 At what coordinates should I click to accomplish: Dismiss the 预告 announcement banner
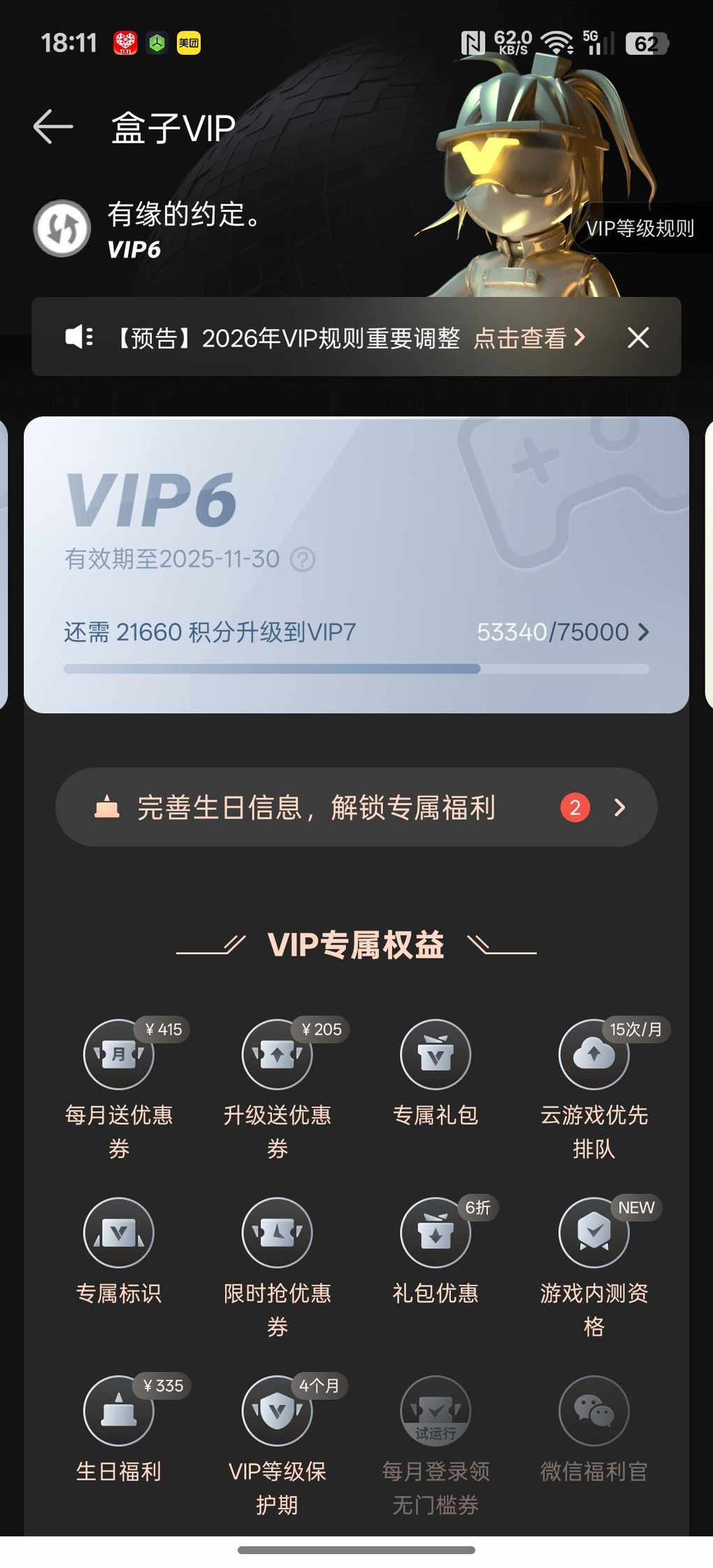click(x=638, y=338)
